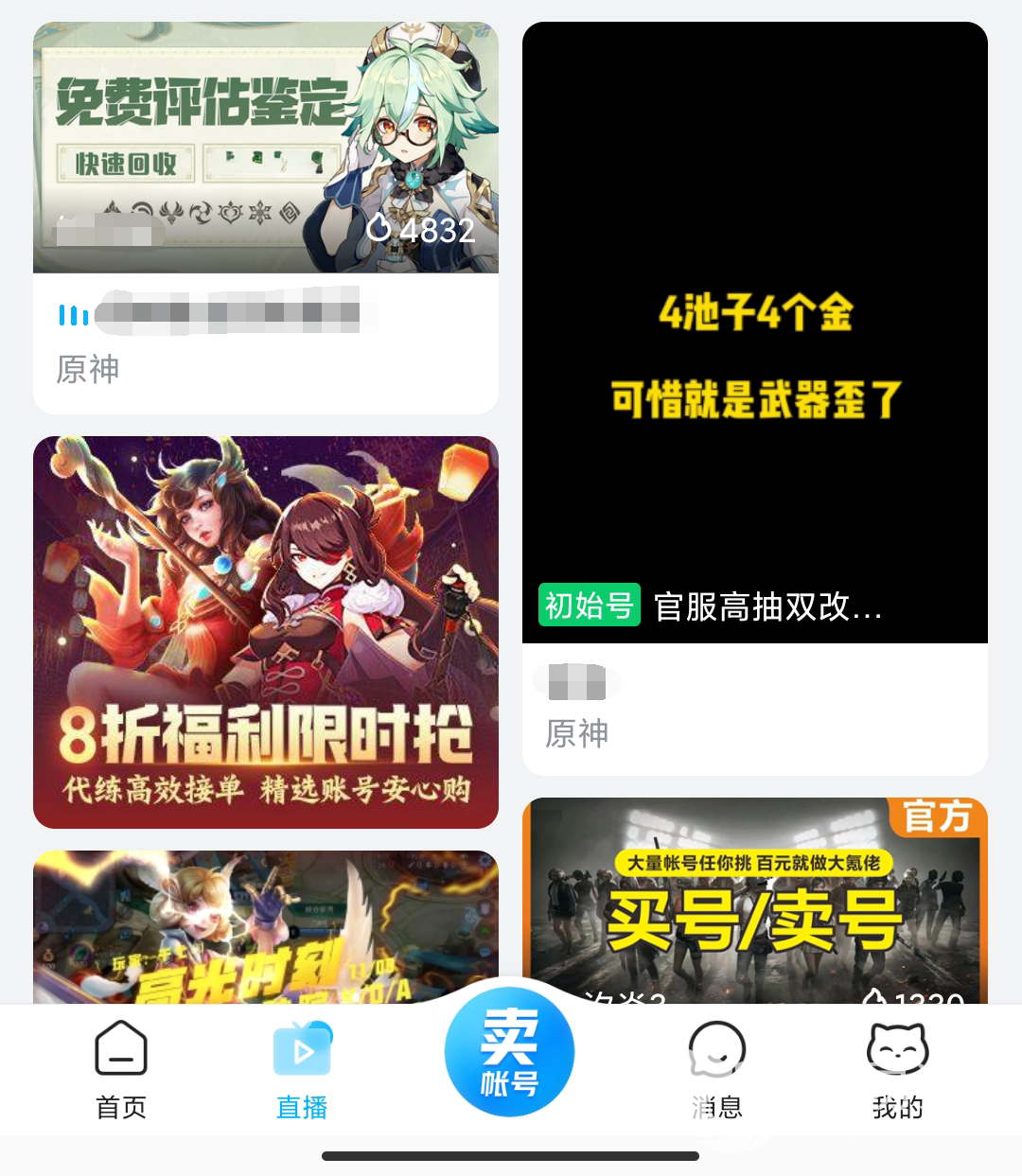The image size is (1022, 1176).
Task: Open the 高光时刻 live stream card
Action: (265, 927)
